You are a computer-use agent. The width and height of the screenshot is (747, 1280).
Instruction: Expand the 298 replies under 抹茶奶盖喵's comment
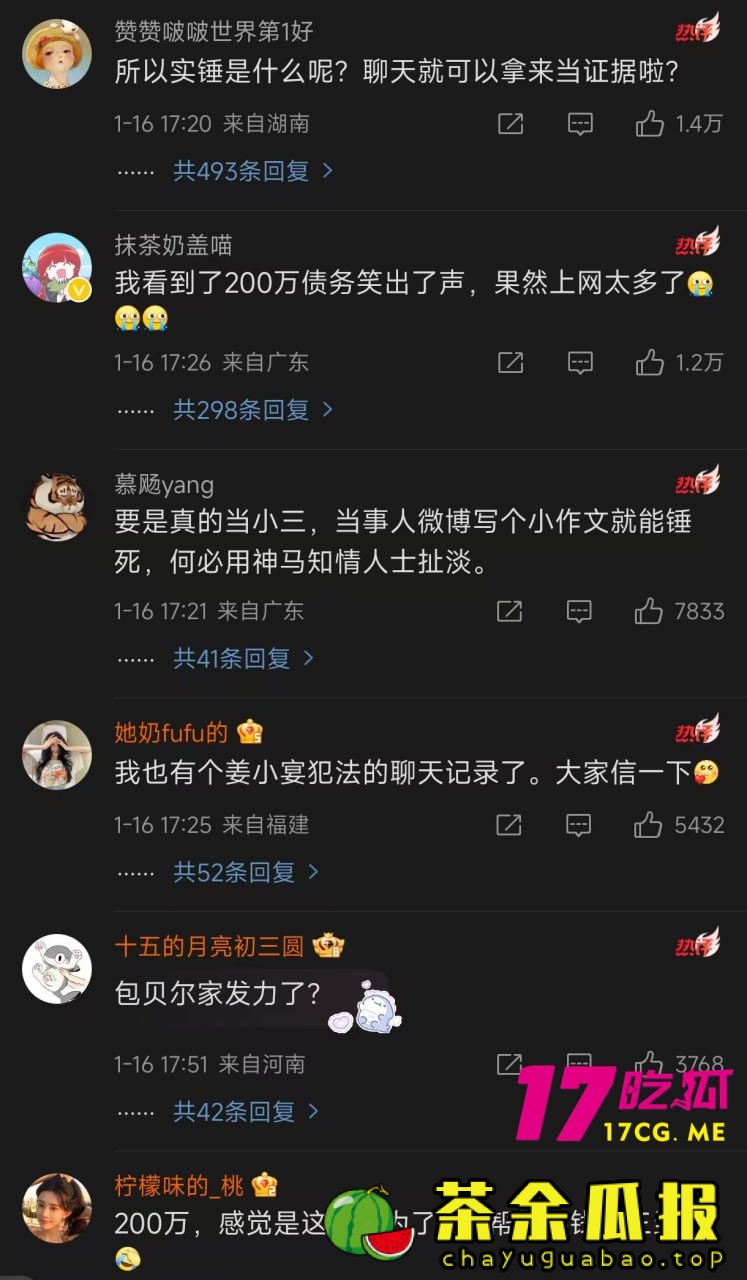point(252,409)
